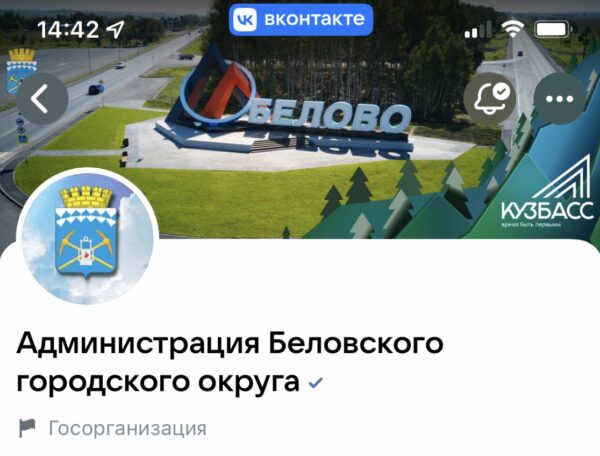Open the three-dots overflow menu
The image size is (600, 456).
coord(559,99)
